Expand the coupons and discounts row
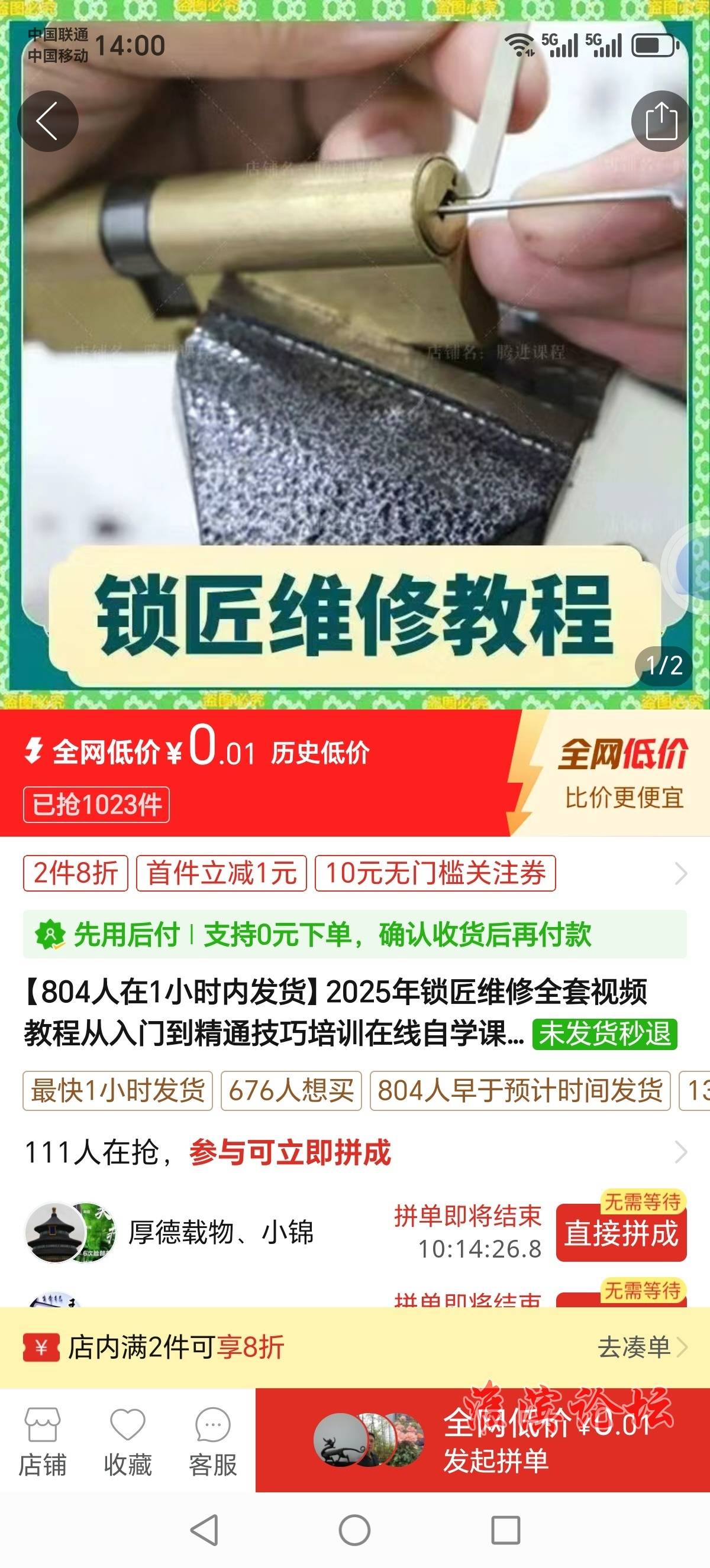710x1568 pixels. [681, 873]
